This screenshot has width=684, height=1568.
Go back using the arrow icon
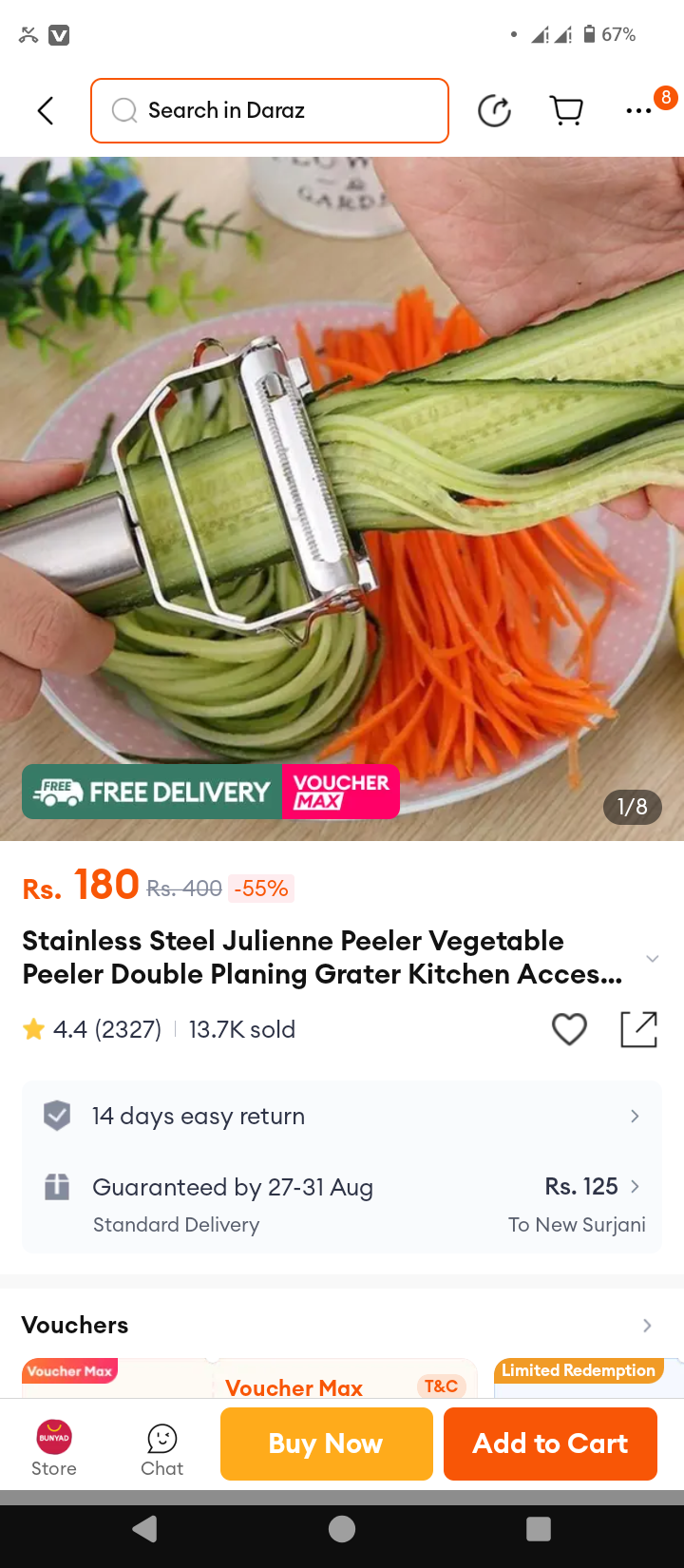pyautogui.click(x=45, y=111)
